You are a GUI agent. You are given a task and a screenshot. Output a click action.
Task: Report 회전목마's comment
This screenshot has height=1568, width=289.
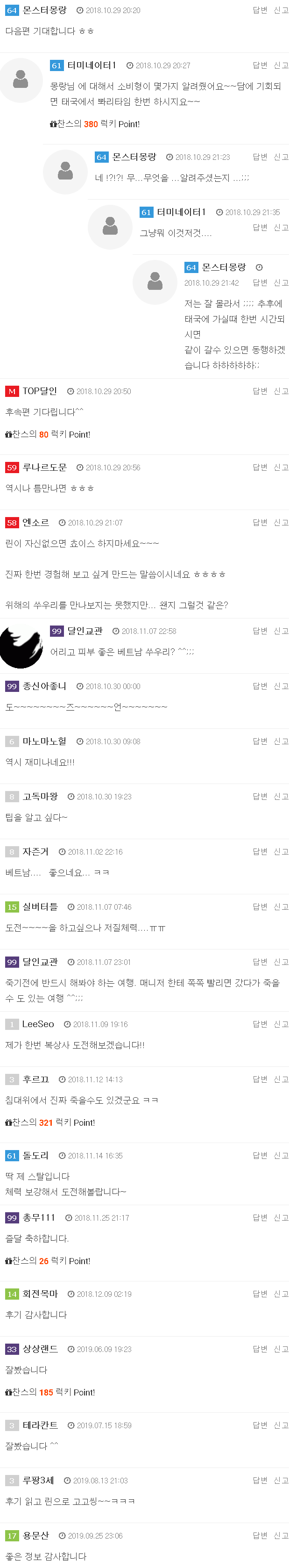(281, 1294)
